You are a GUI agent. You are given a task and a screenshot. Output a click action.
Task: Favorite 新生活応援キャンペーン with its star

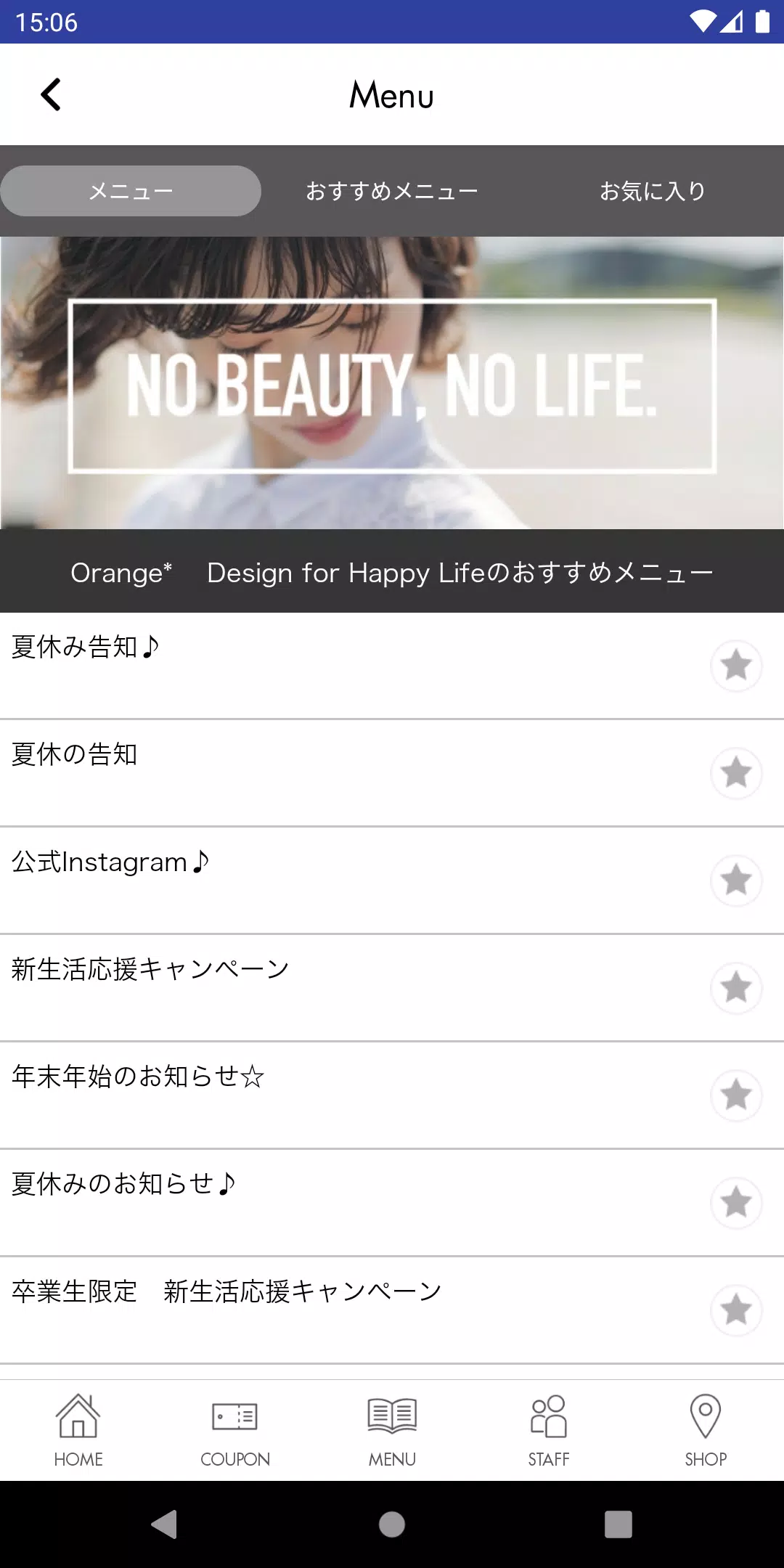click(x=736, y=987)
